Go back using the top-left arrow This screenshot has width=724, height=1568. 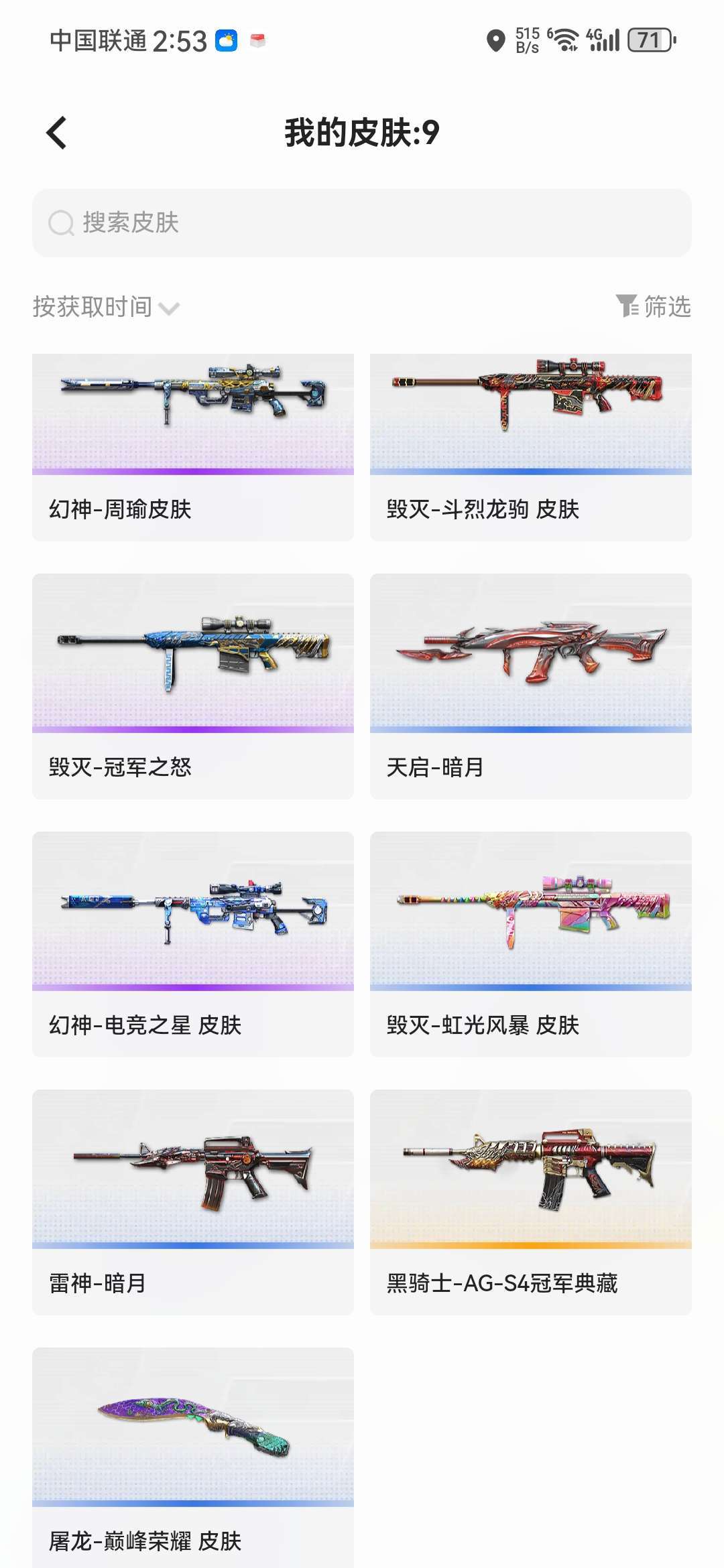tap(57, 133)
